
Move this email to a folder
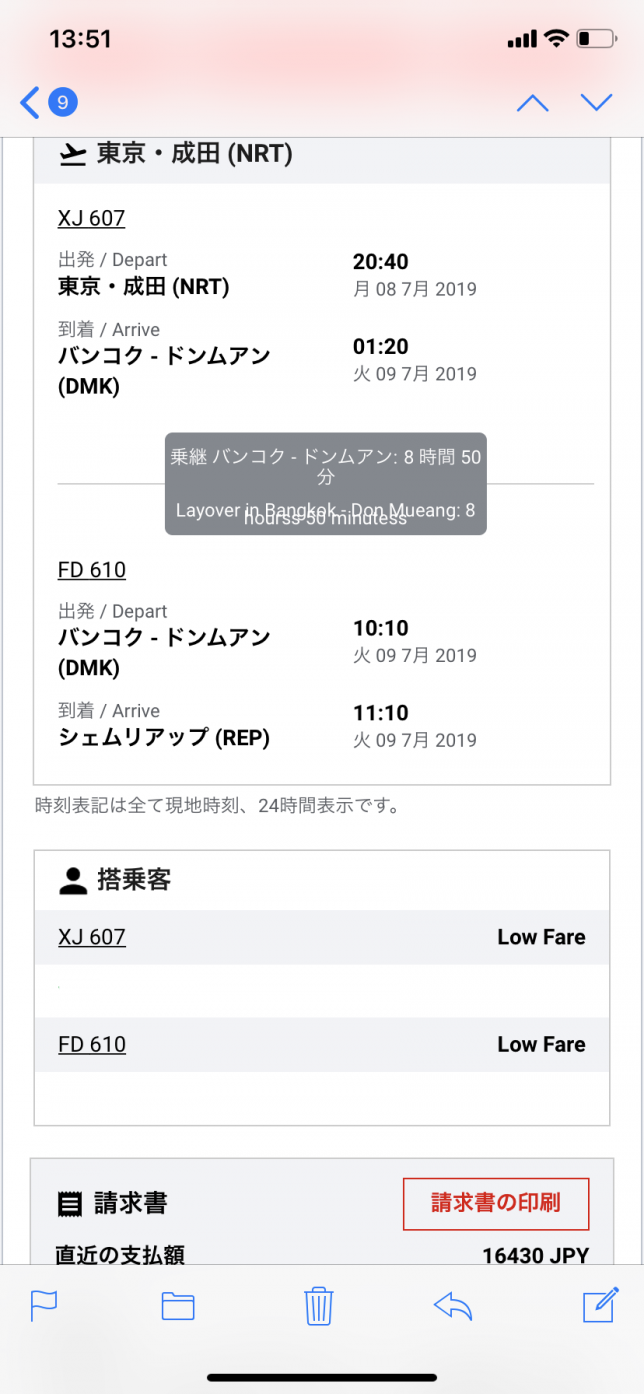click(x=178, y=1305)
